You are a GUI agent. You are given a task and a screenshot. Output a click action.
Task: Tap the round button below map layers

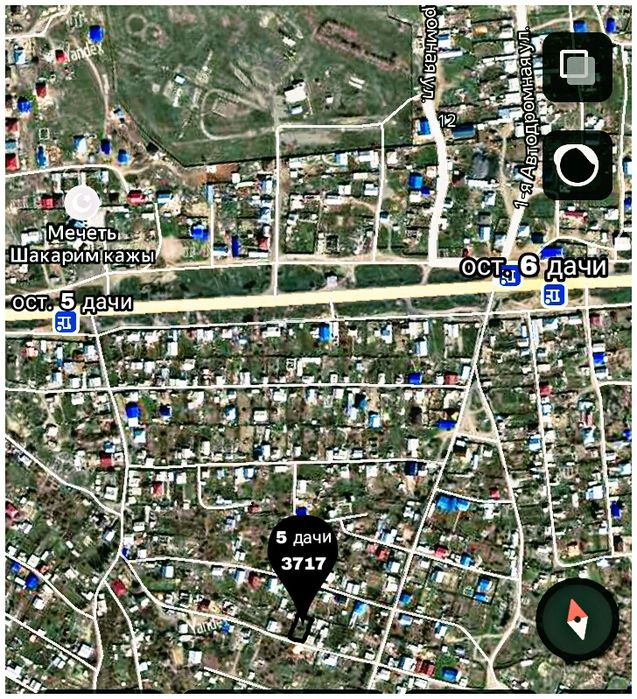click(x=577, y=165)
